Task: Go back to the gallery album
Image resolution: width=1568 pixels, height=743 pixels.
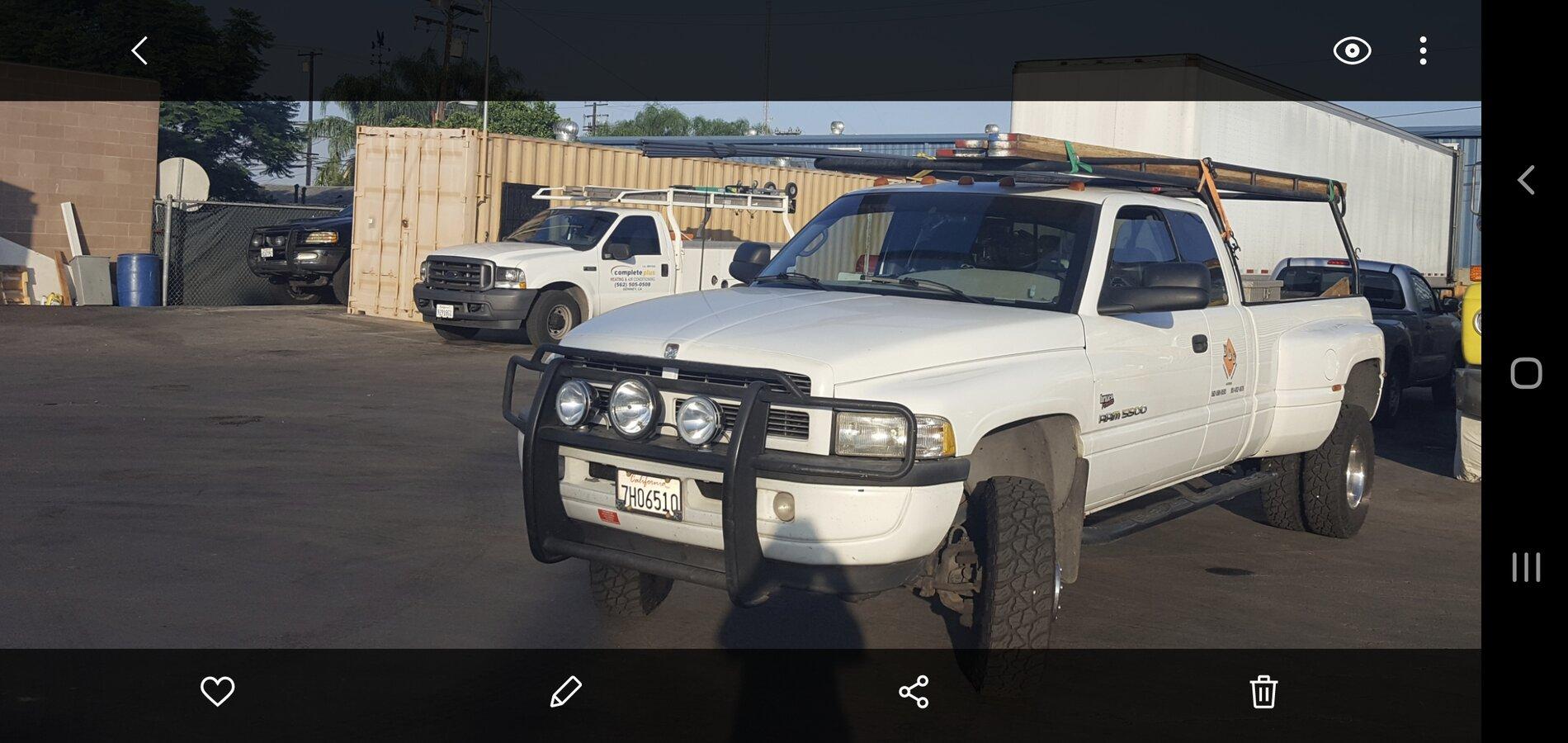Action: click(139, 50)
